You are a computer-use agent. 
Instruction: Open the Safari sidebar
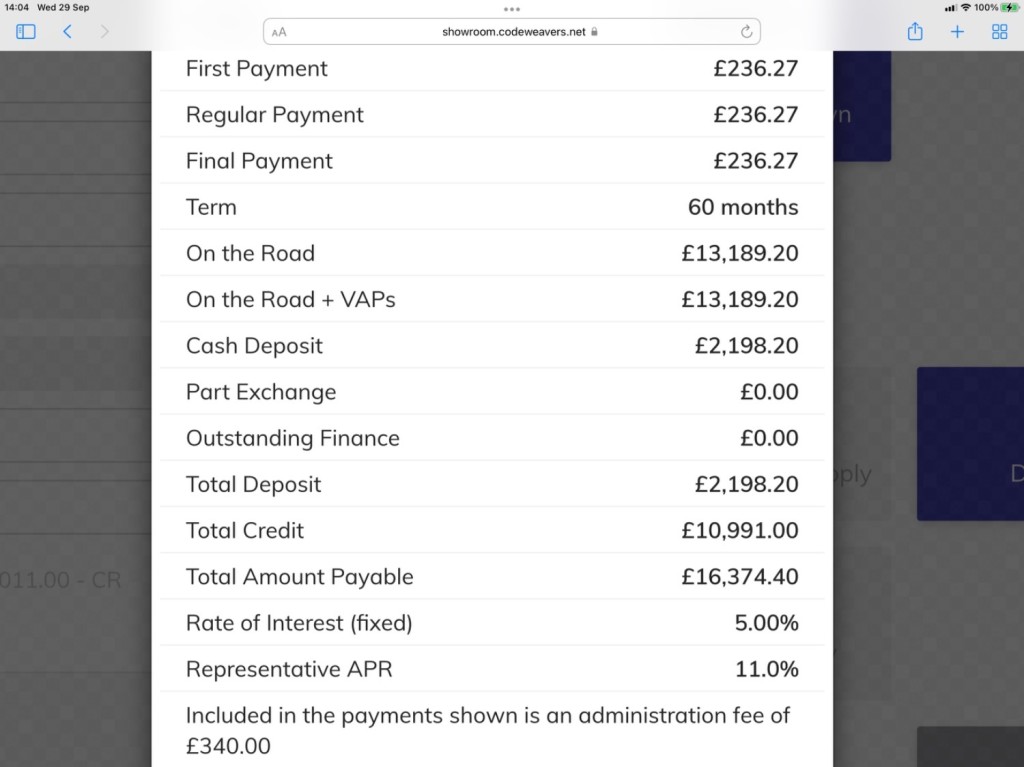pyautogui.click(x=26, y=32)
